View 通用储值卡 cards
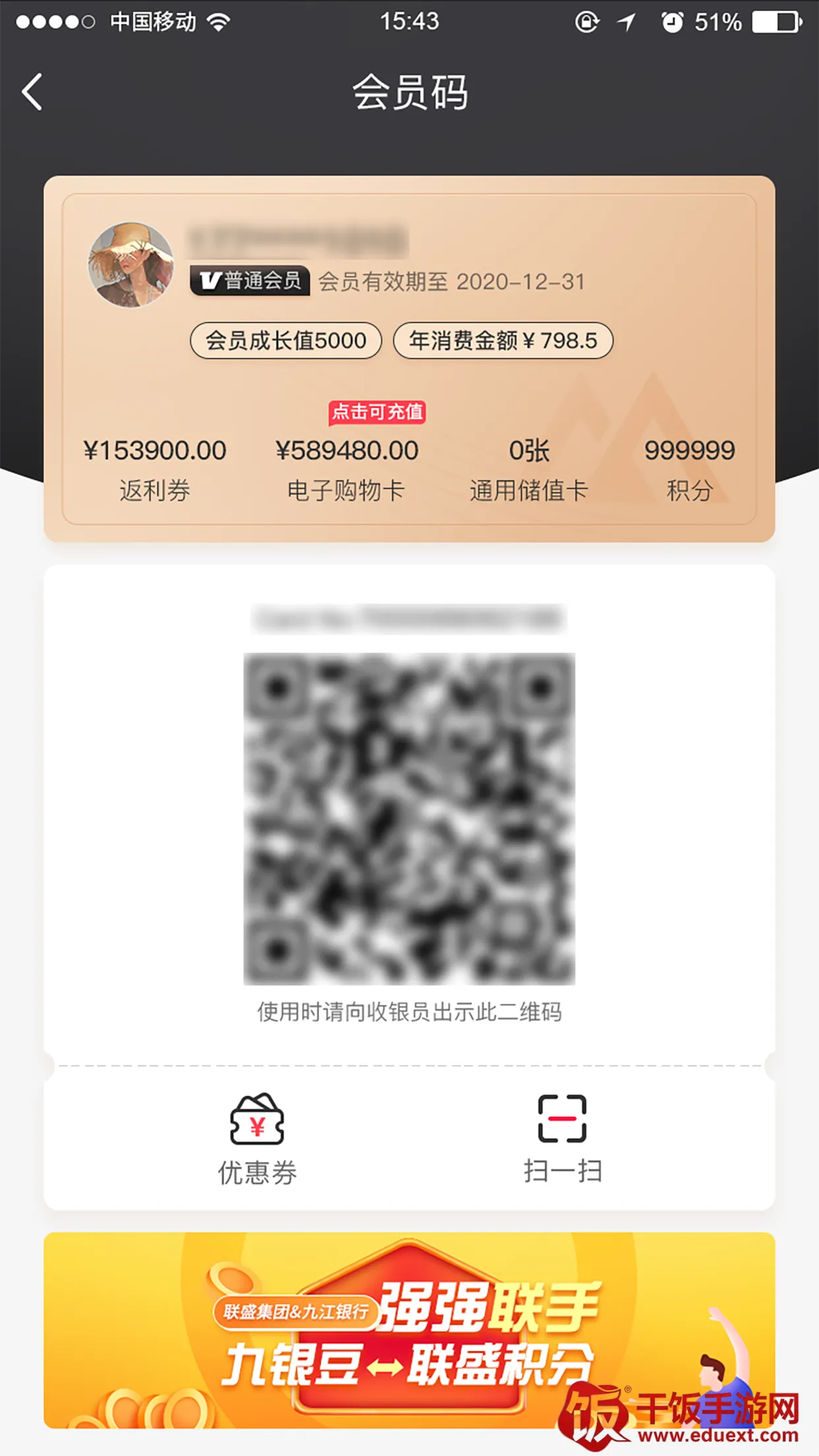The height and width of the screenshot is (1456, 819). tap(528, 469)
